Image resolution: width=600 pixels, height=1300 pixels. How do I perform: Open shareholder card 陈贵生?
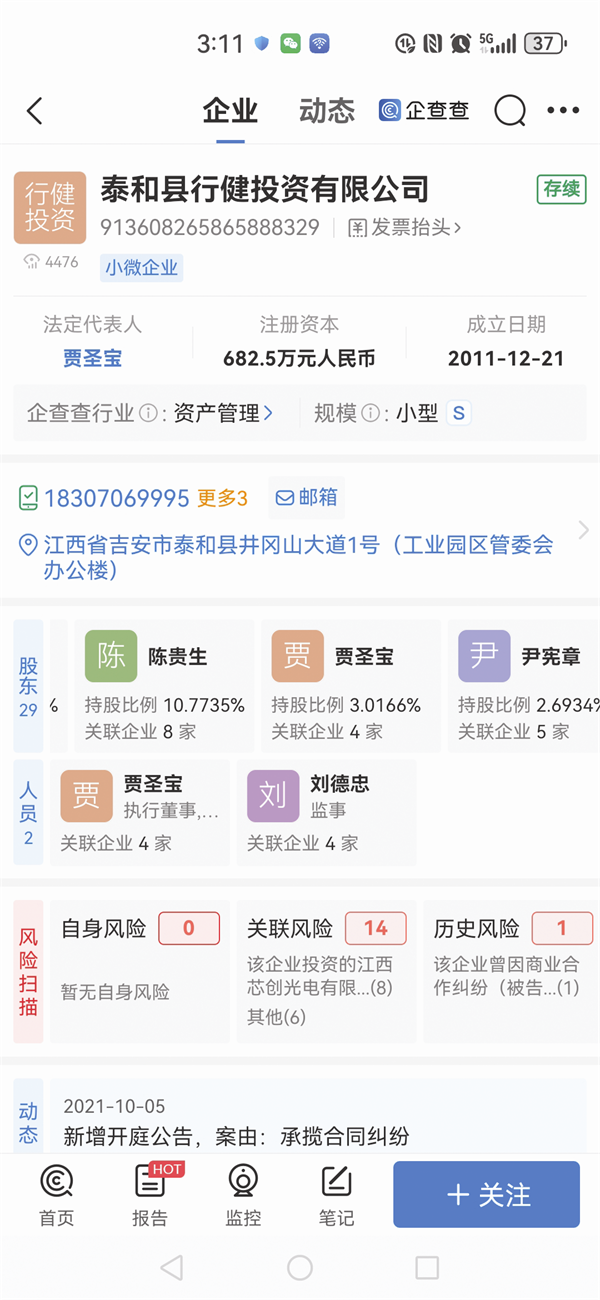tap(164, 685)
